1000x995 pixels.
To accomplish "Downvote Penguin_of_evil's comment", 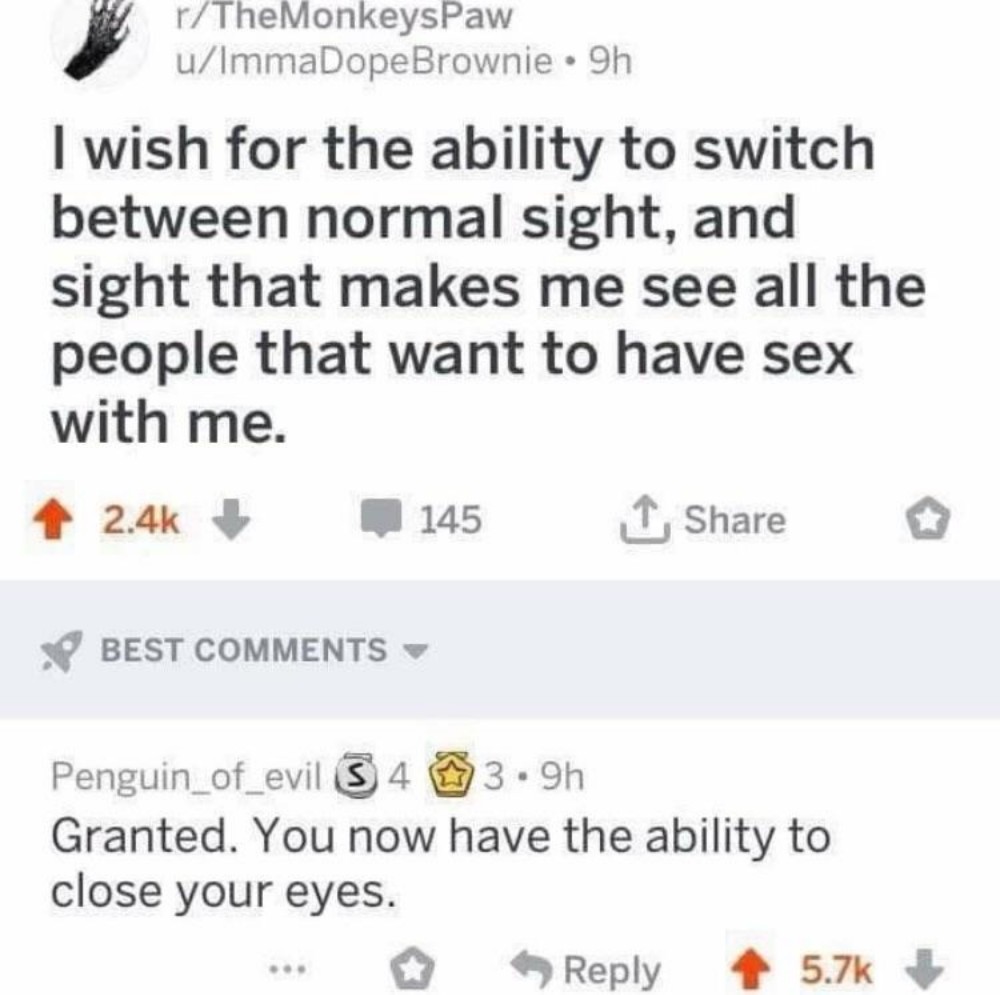I will 916,968.
